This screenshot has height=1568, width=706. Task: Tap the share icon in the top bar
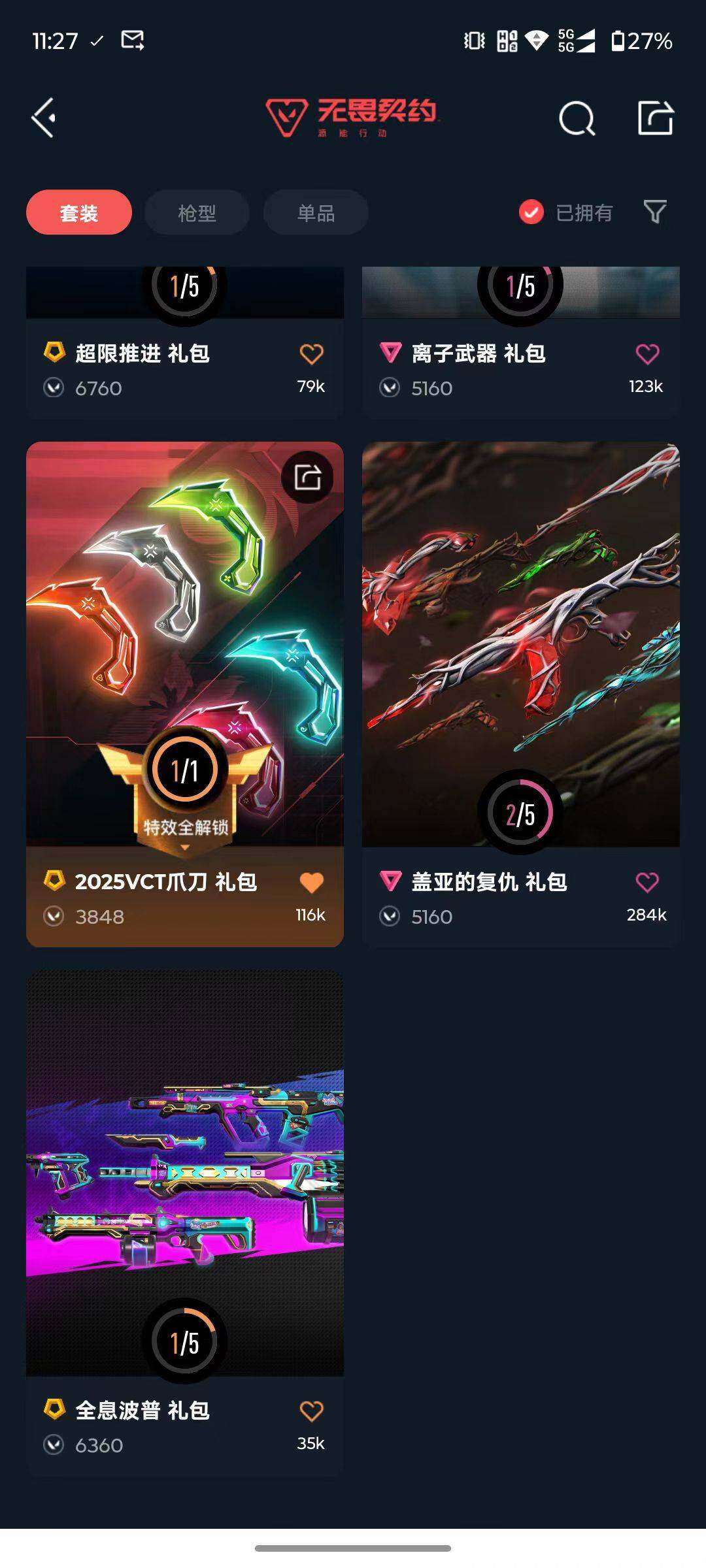[654, 119]
